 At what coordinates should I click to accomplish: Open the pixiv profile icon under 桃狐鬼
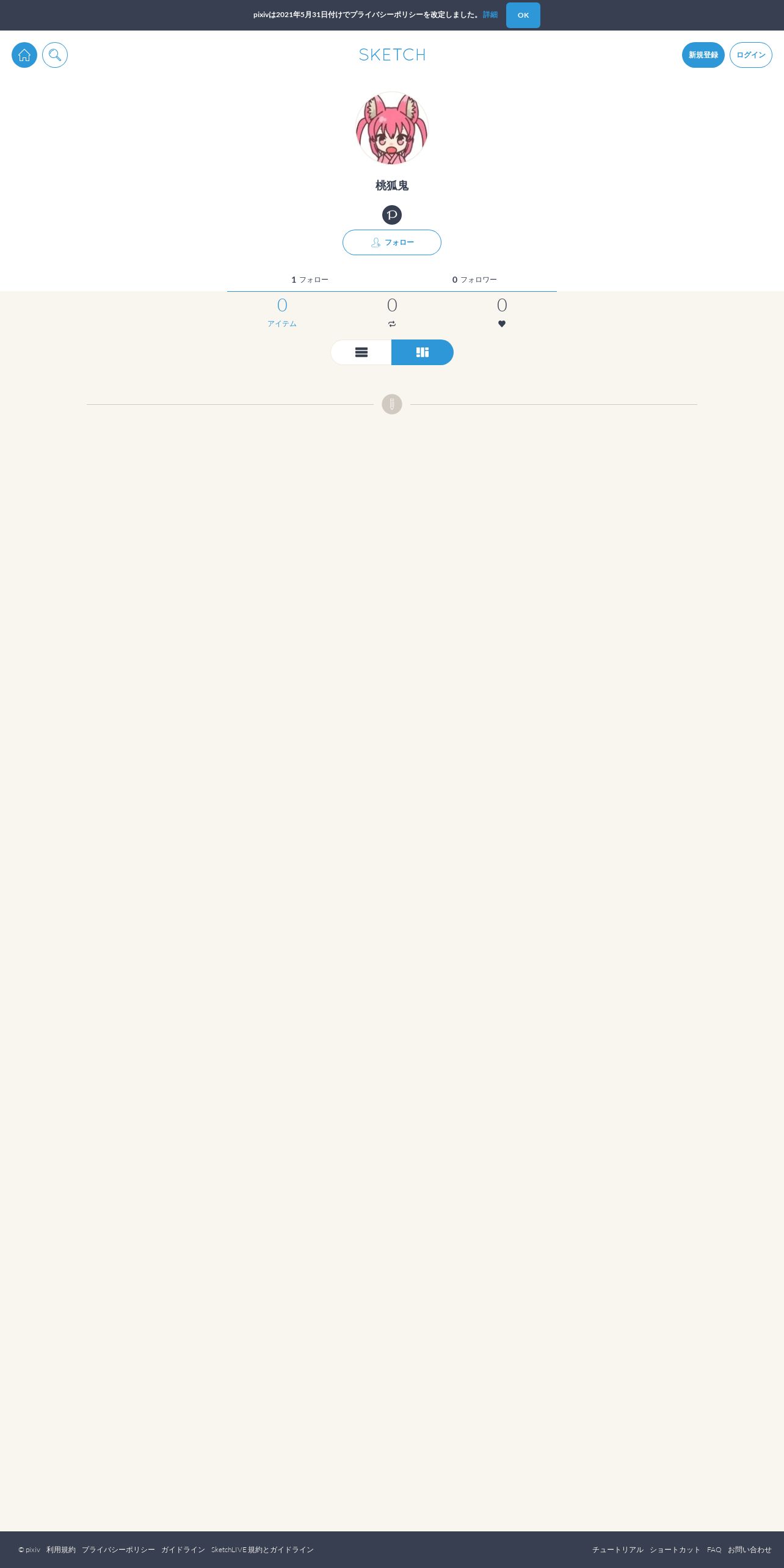point(392,215)
